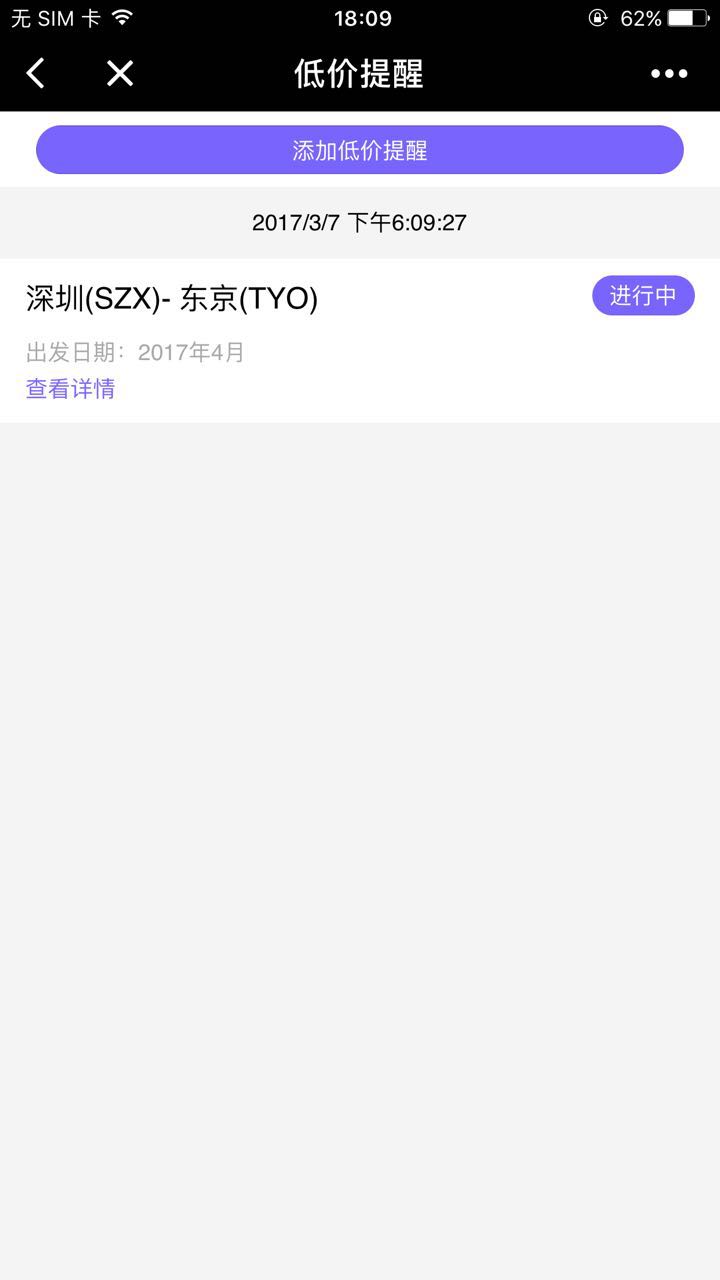Go back using the header arrow

click(36, 73)
